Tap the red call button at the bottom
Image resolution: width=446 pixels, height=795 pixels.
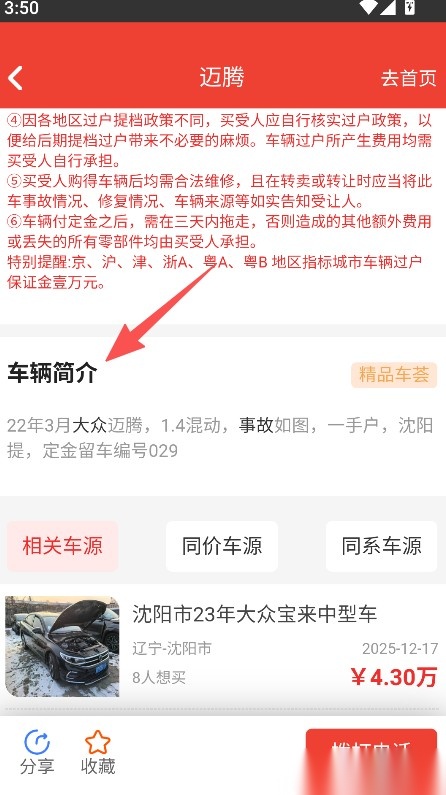point(371,750)
